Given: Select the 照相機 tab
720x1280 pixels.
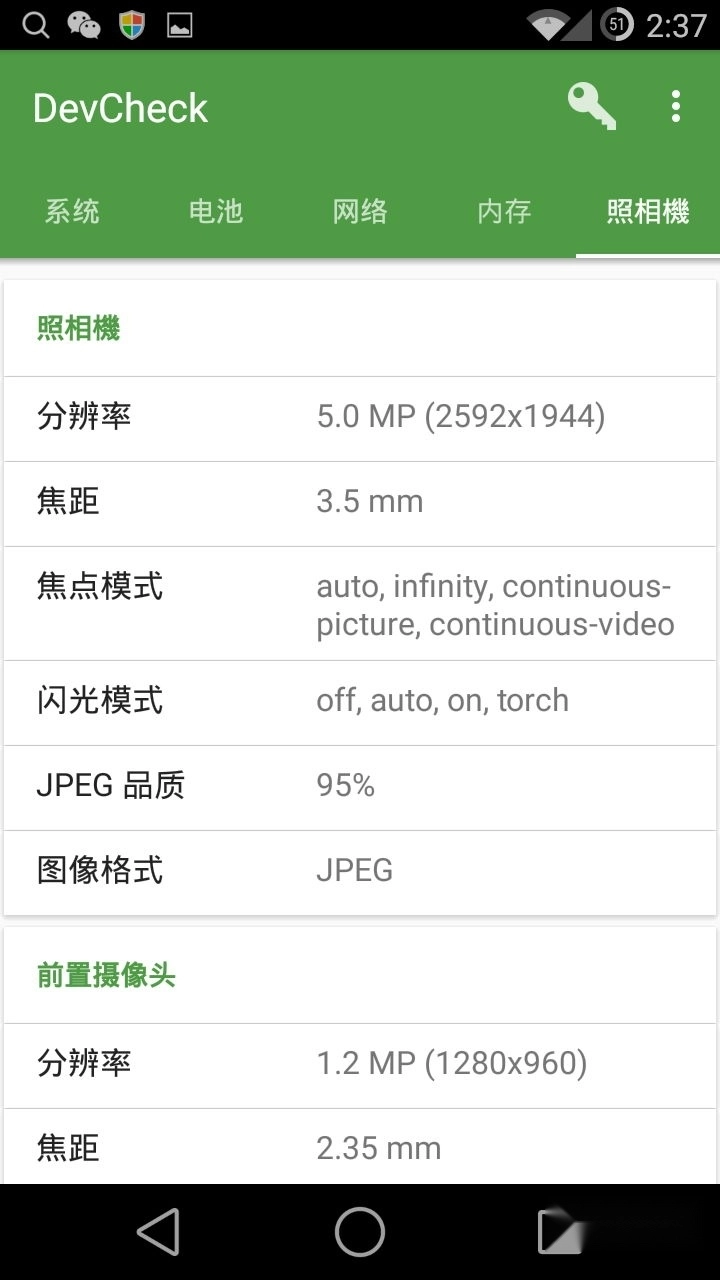Looking at the screenshot, I should coord(647,212).
